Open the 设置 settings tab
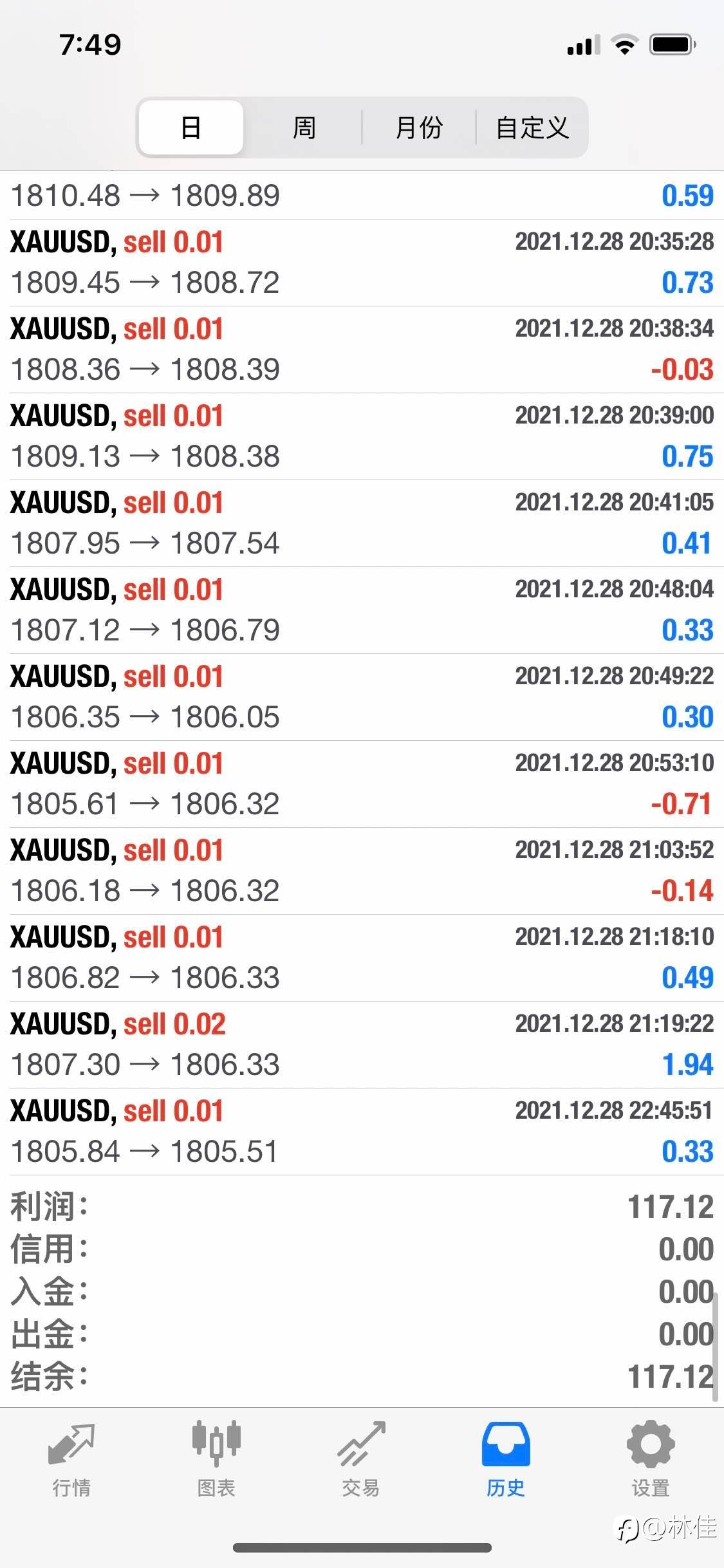Screen dimensions: 724x1568 (x=651, y=1460)
